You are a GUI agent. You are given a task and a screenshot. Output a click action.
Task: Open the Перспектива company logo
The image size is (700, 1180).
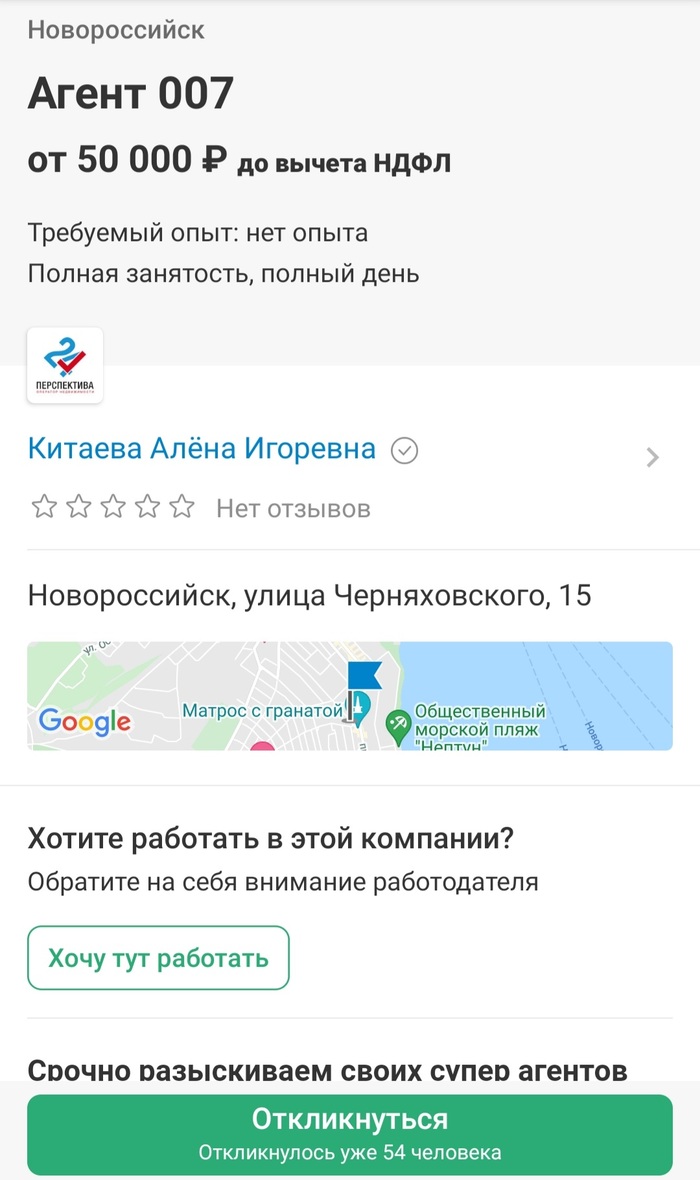tap(65, 365)
